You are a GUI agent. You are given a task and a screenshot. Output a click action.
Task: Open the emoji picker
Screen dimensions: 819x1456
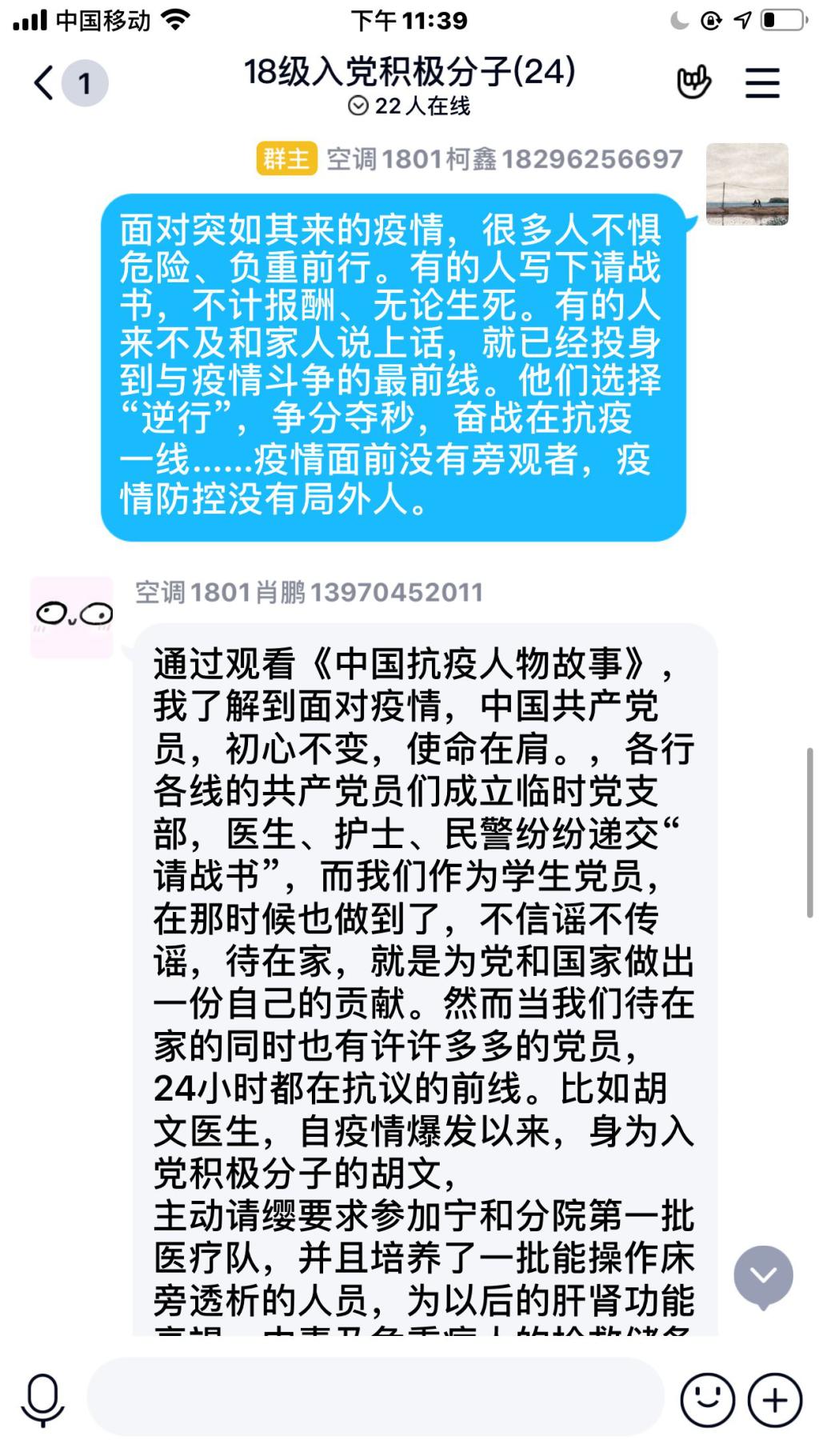click(x=707, y=1399)
